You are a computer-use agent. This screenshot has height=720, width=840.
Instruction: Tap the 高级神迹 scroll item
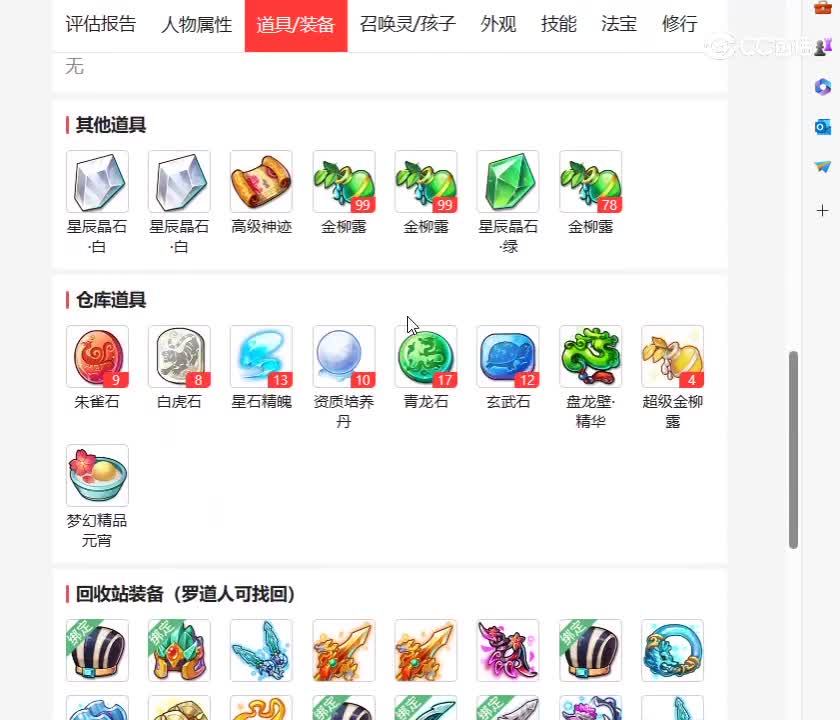point(261,182)
